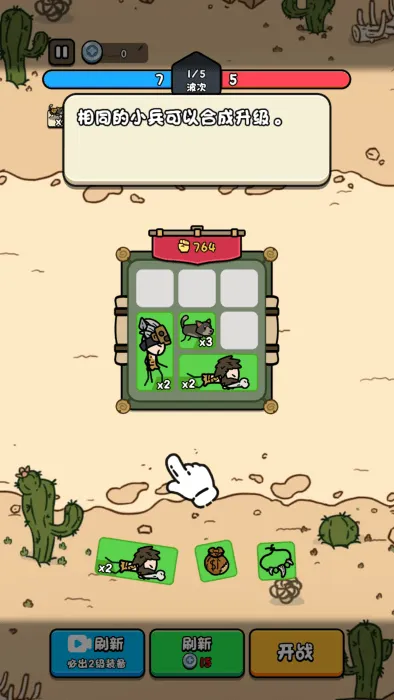Select the lying caveman x2 on grid
This screenshot has width=394, height=700.
click(218, 373)
